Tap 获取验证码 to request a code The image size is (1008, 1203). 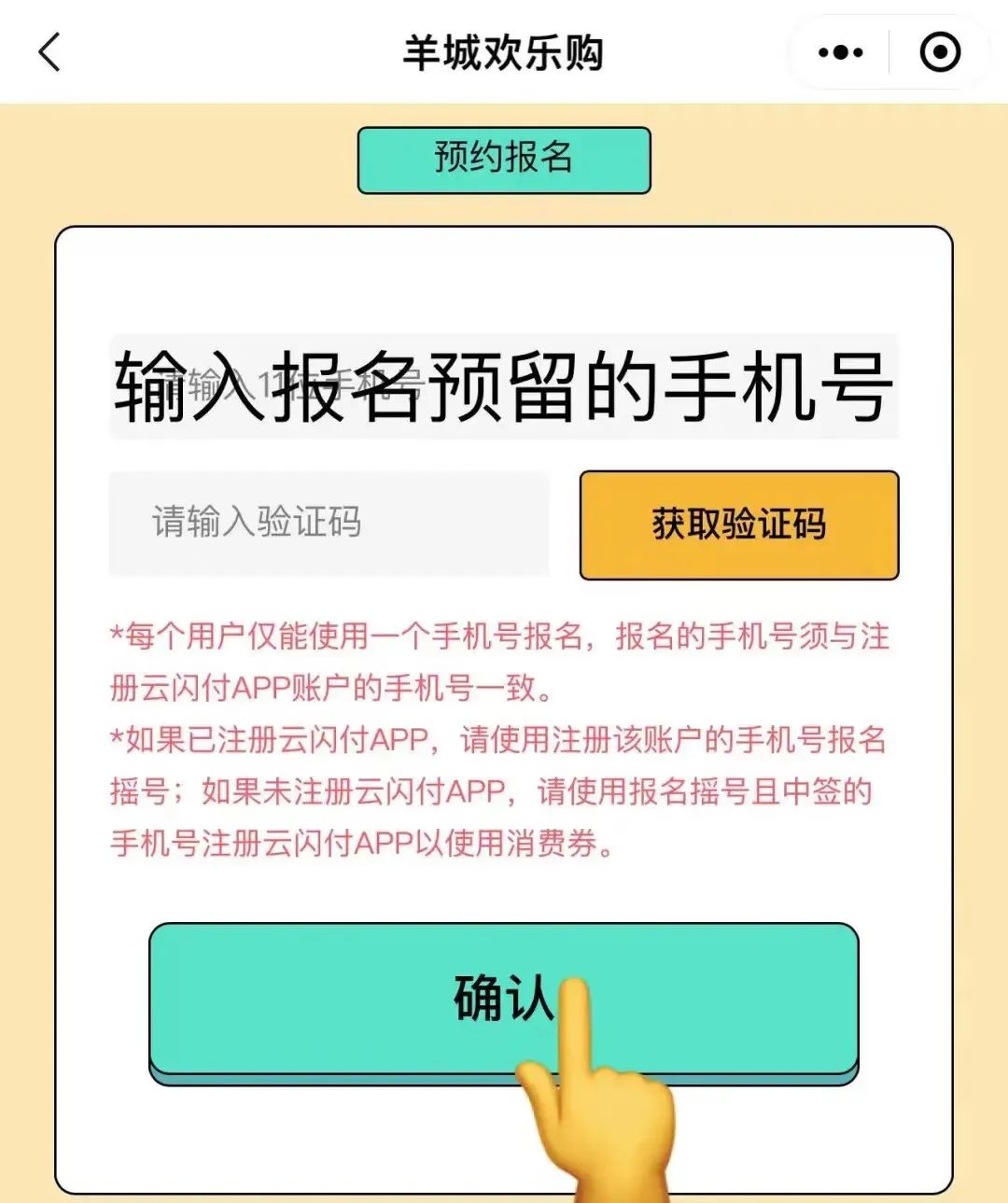738,525
